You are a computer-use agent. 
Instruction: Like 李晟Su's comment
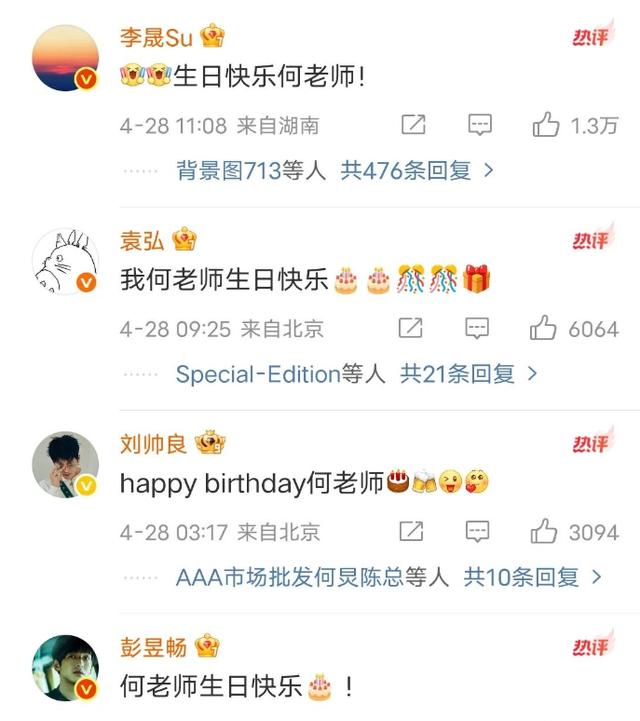pos(546,125)
